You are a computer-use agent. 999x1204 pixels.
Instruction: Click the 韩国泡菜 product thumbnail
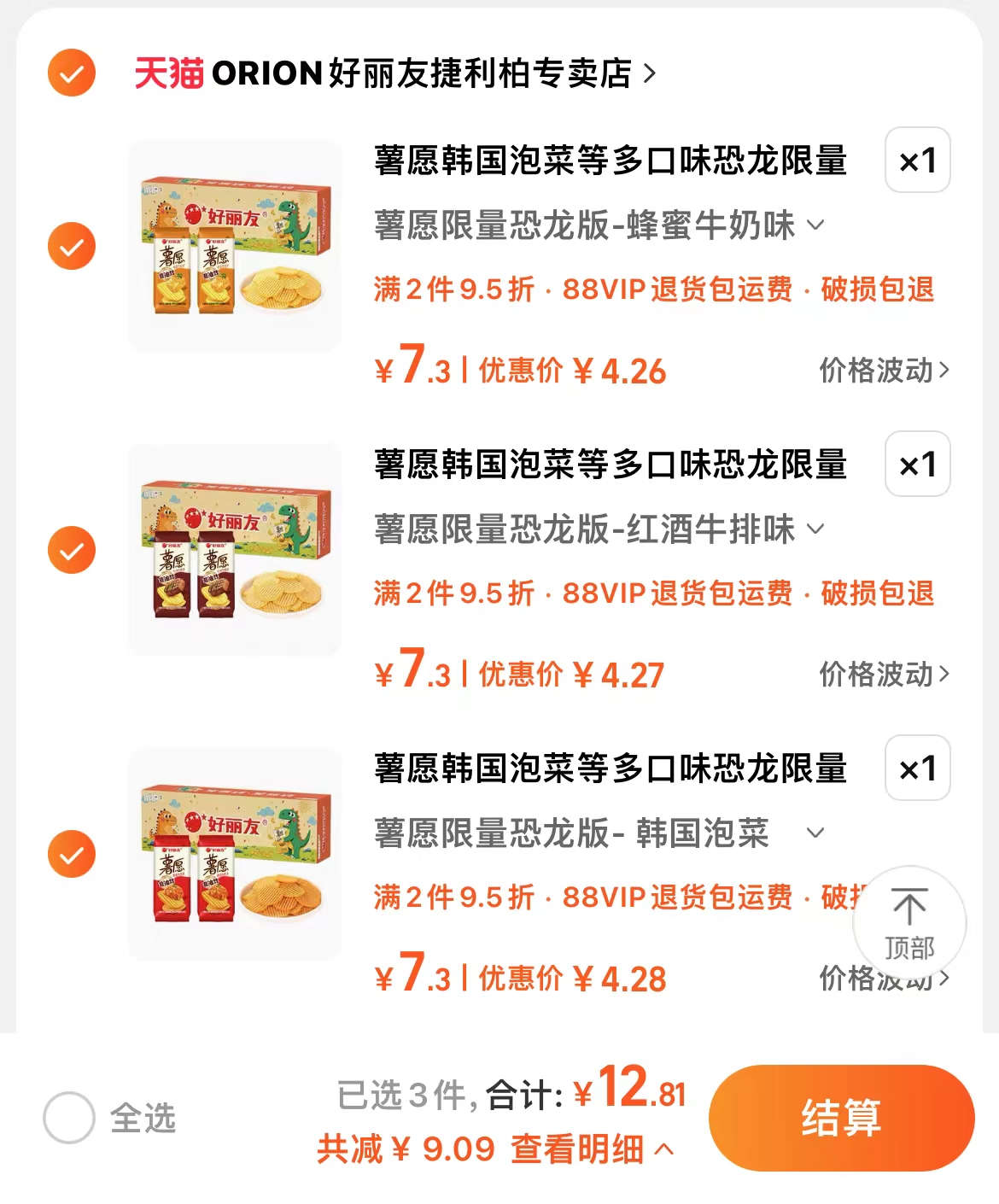point(234,852)
